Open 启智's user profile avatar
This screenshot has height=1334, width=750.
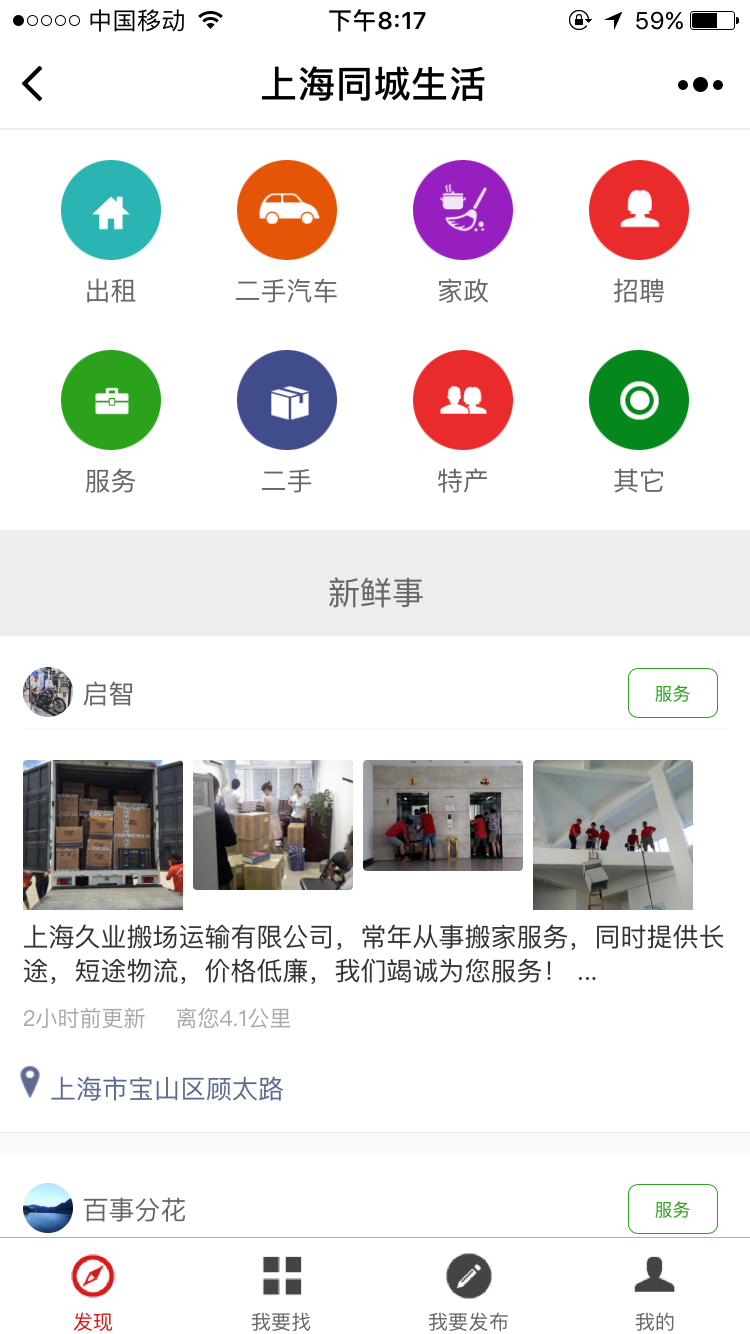48,692
